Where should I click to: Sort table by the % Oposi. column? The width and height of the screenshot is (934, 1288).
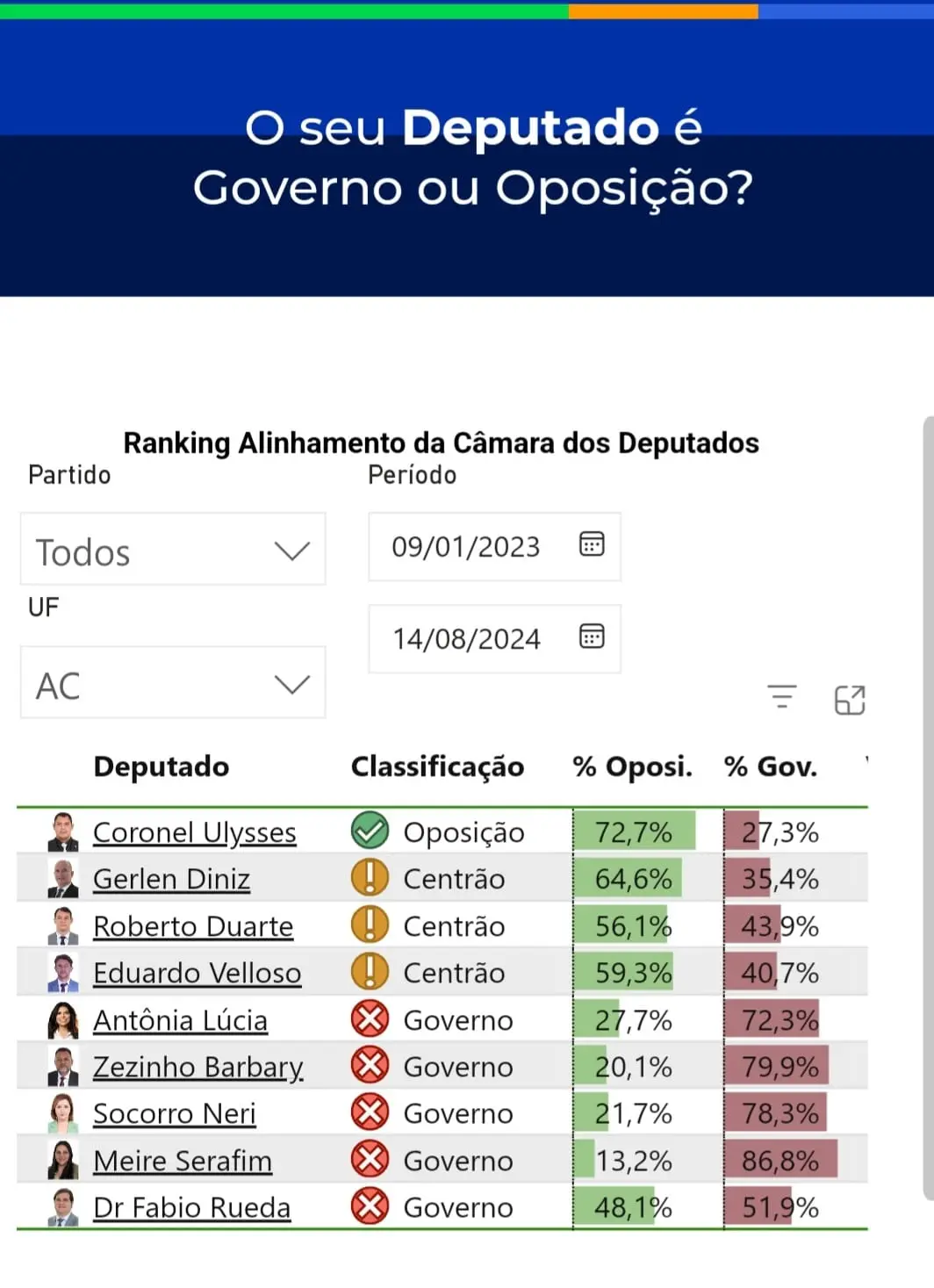point(632,766)
